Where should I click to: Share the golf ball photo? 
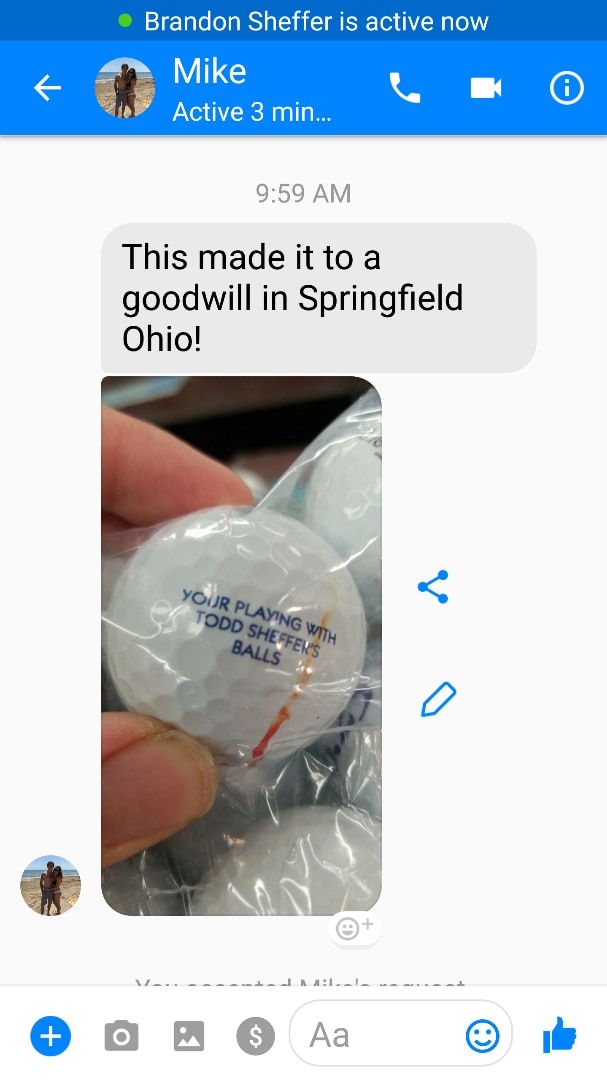click(433, 587)
